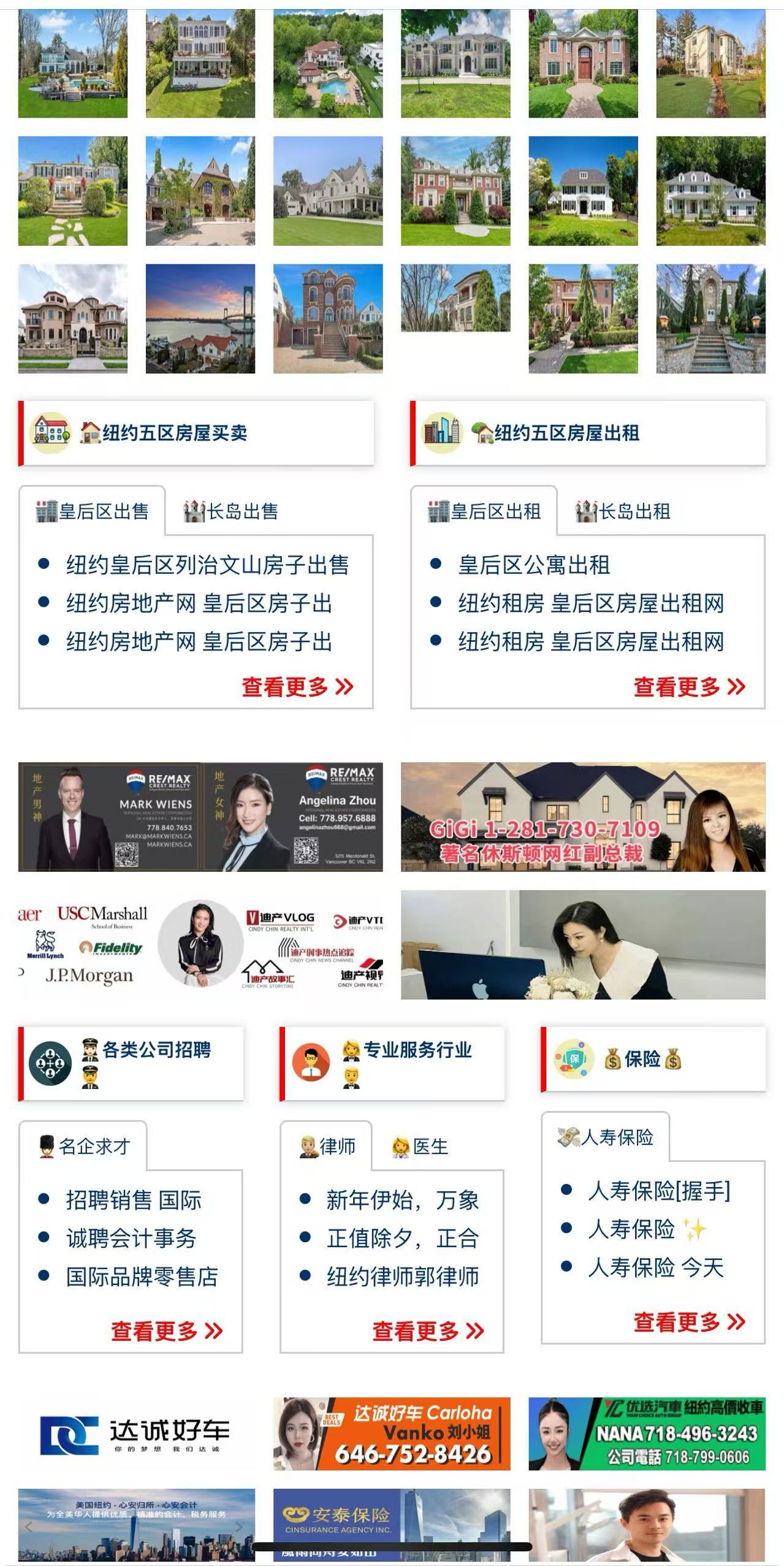Open 招聘销售 国际 job posting
Screen dimensions: 784x1566
(134, 1200)
